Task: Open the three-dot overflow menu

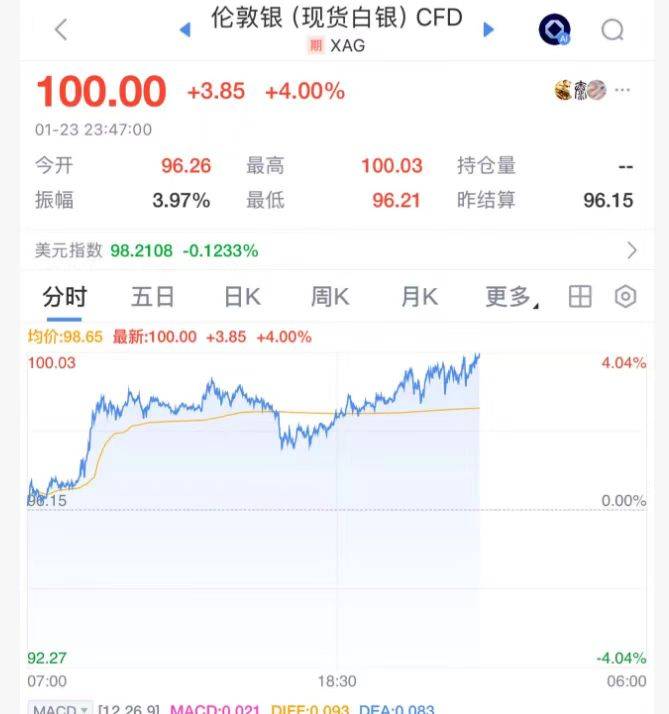Action: (x=623, y=90)
